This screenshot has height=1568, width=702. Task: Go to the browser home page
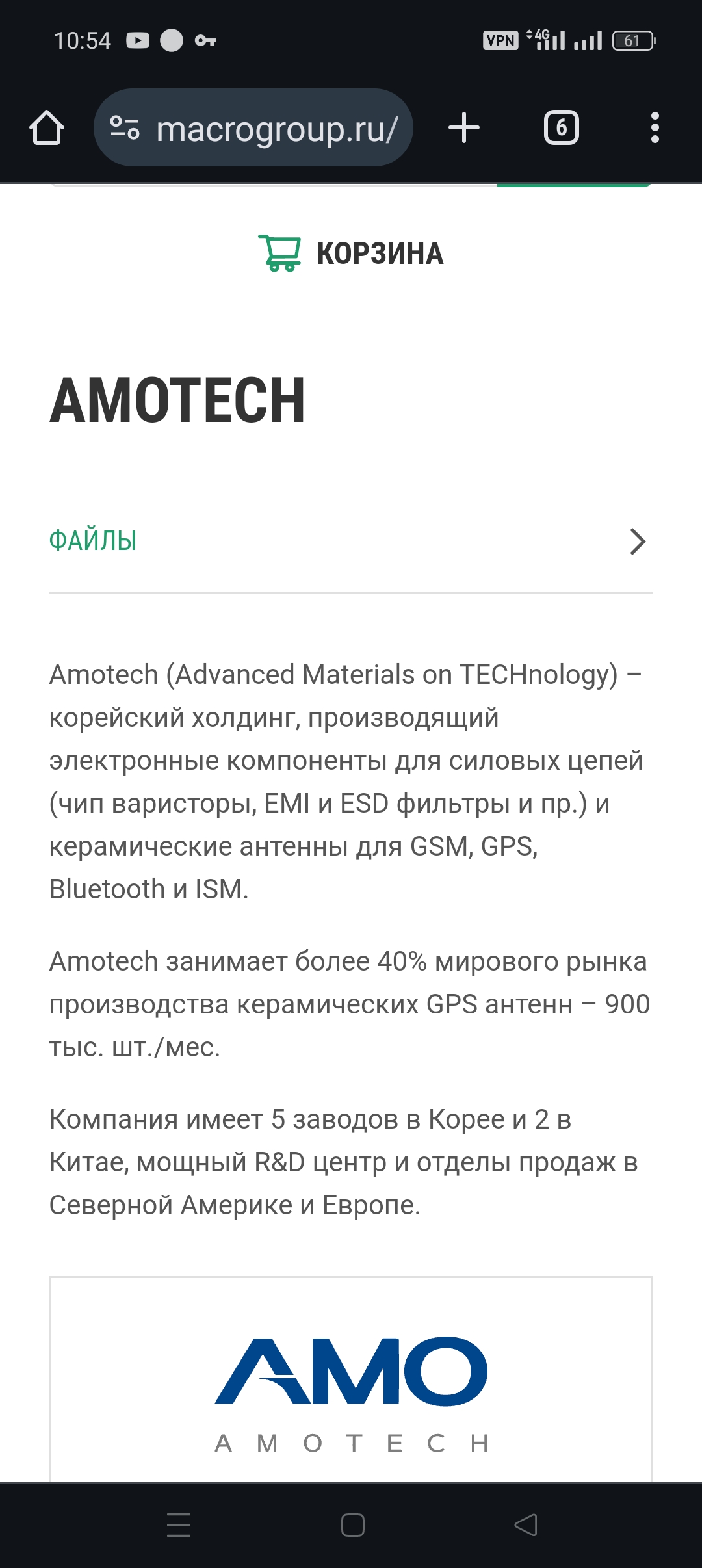(x=47, y=127)
